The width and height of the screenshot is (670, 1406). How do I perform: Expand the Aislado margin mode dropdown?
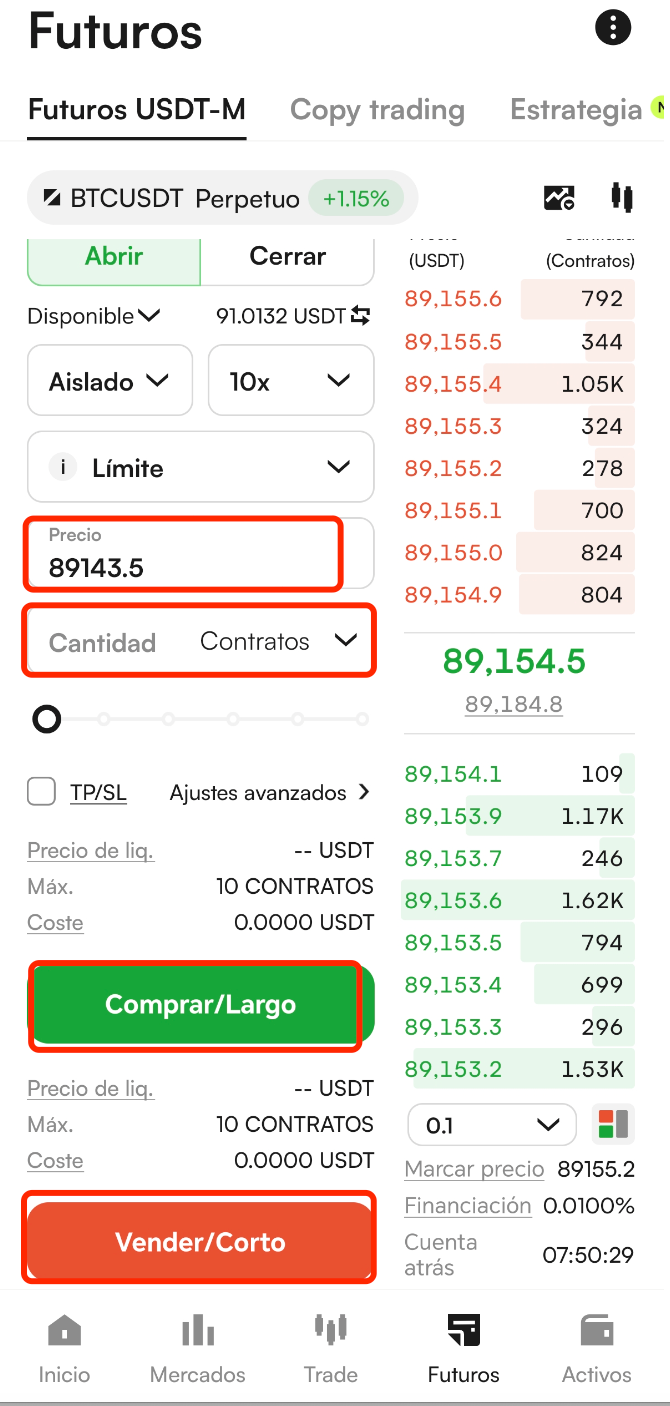(x=110, y=381)
